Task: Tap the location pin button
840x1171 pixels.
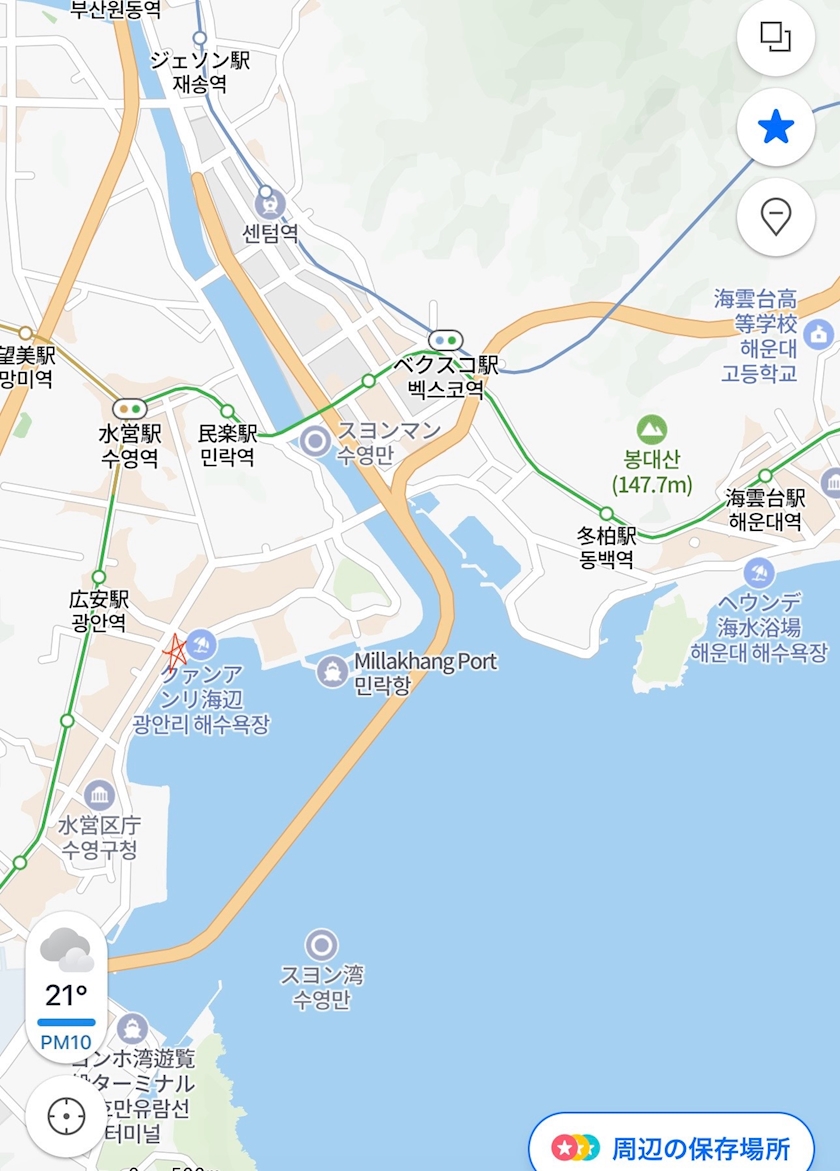Action: [x=776, y=217]
